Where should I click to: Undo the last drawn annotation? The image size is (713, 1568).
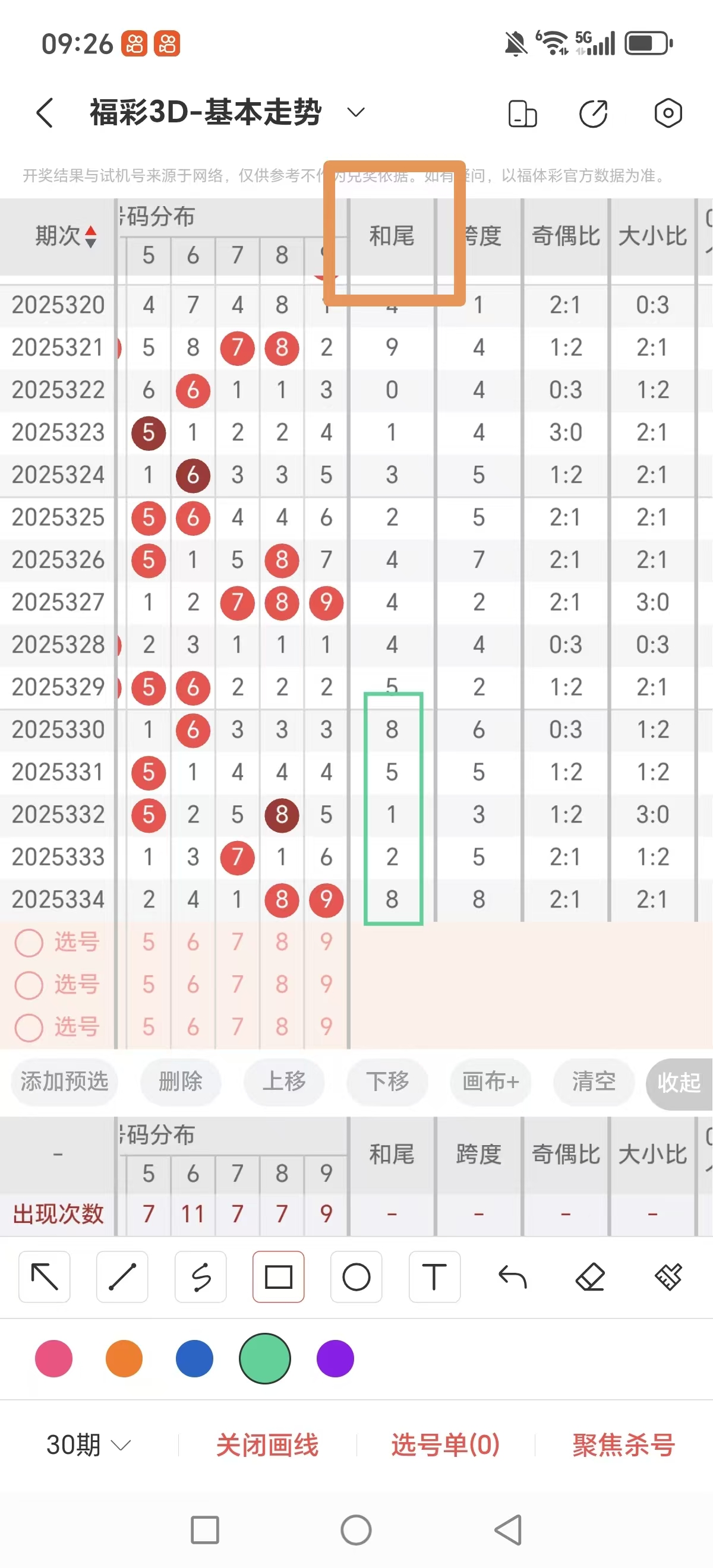(512, 1278)
